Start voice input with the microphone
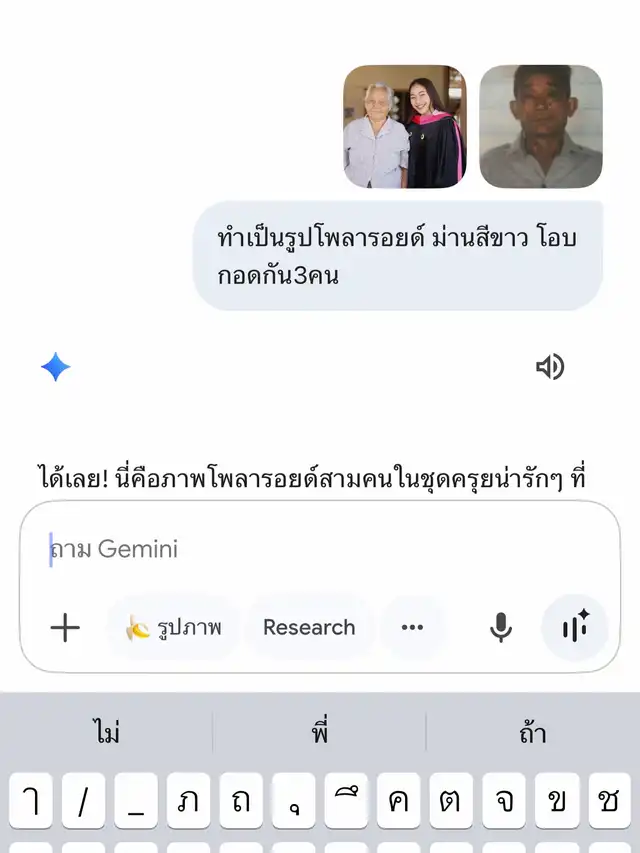640x853 pixels. (x=501, y=628)
